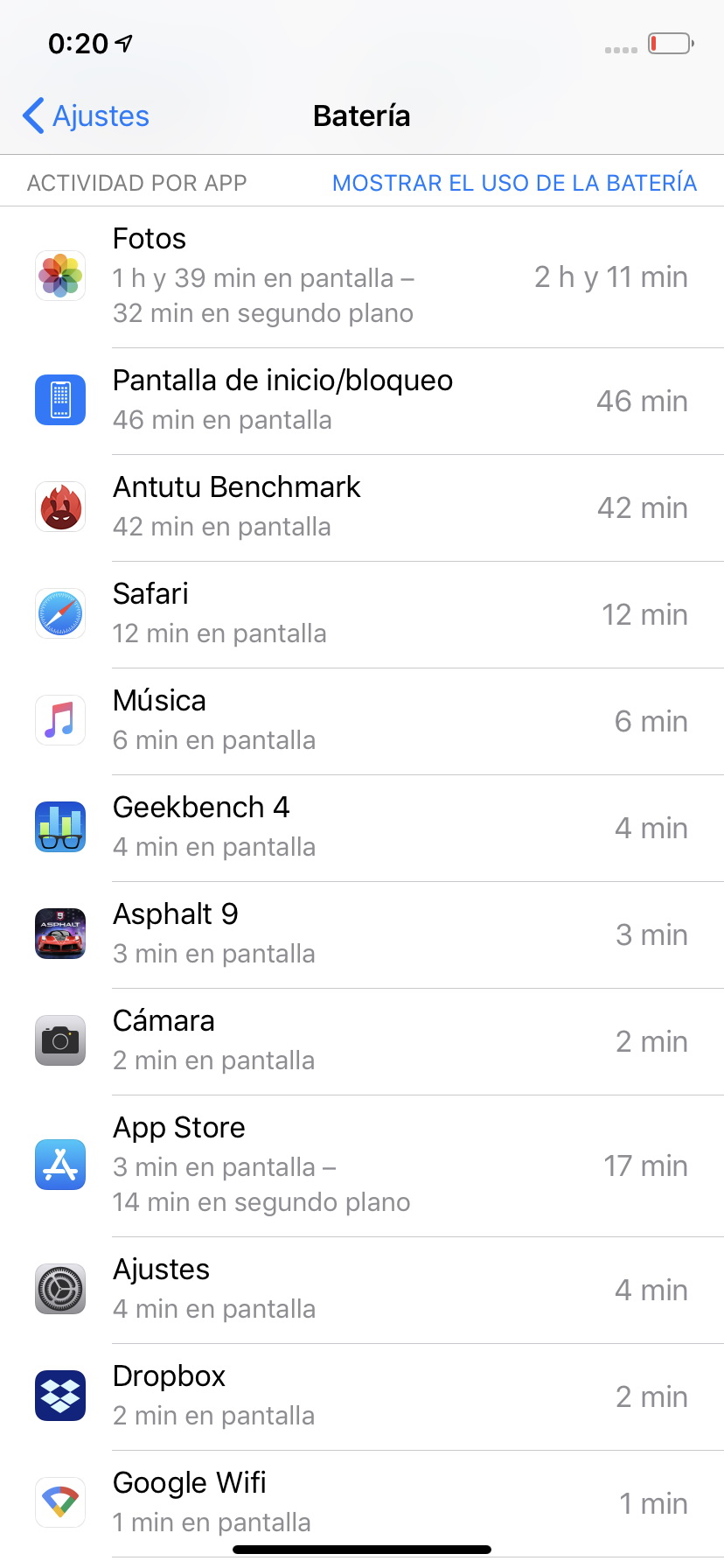Tap the Geekbench 4 row
This screenshot has height=1568, width=724.
(362, 829)
